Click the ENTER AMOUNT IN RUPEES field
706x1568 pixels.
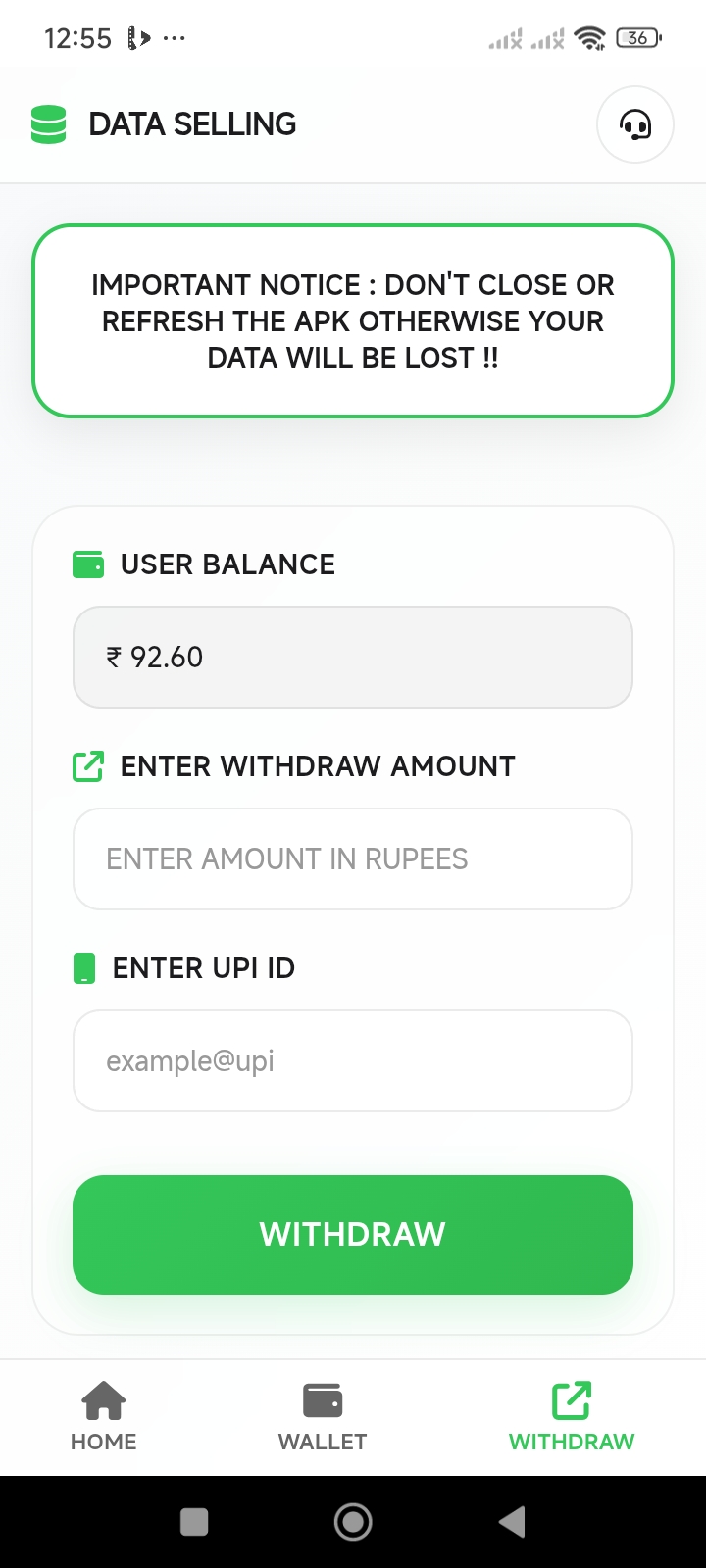pos(353,858)
